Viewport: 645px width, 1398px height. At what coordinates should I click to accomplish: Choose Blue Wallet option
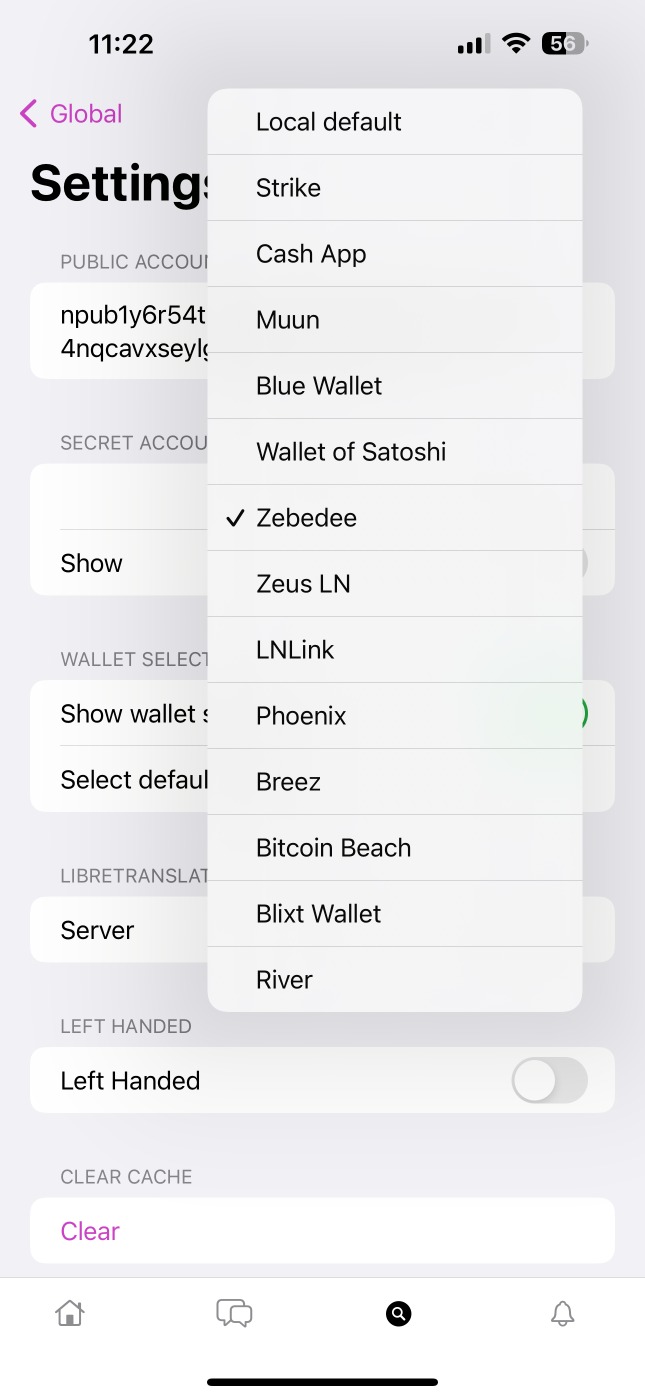click(394, 386)
